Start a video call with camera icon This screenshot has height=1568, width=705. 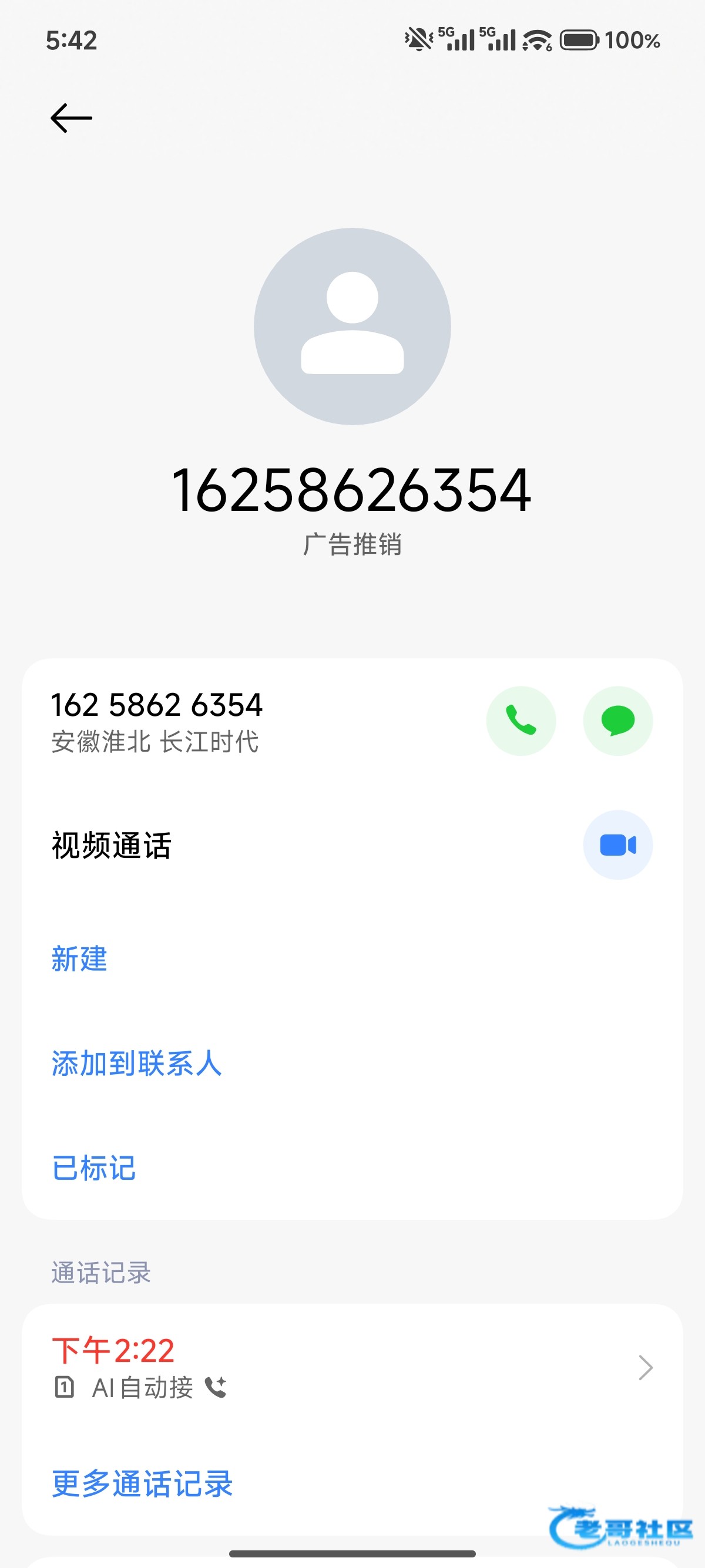click(x=617, y=845)
